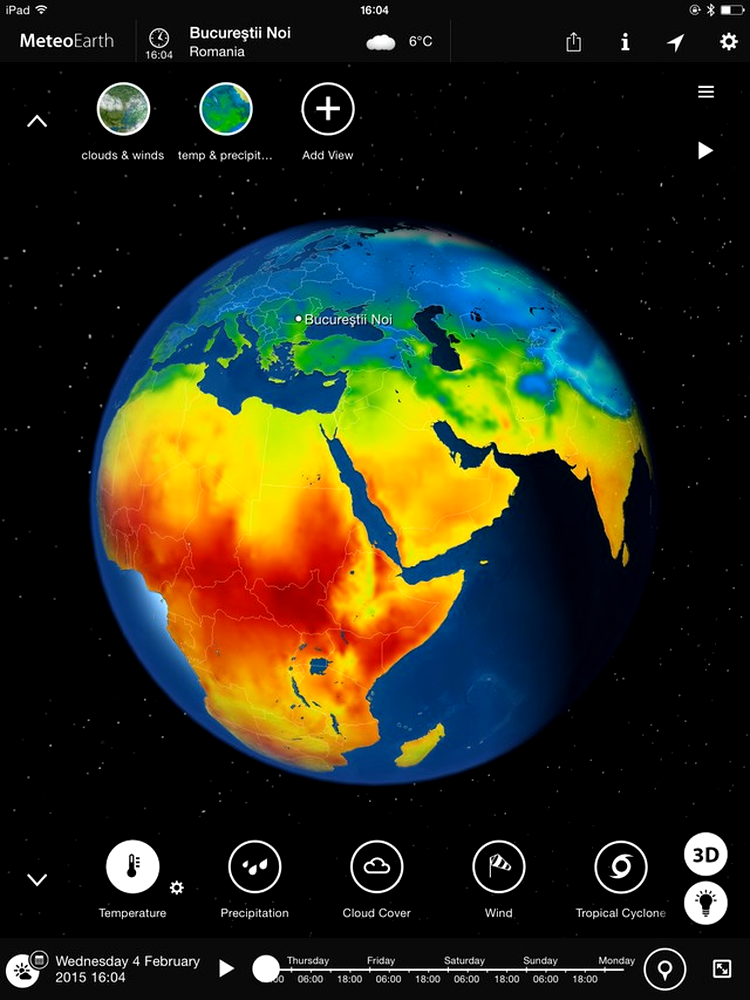The width and height of the screenshot is (750, 1000).
Task: Play the forecast timeline
Action: tap(227, 968)
